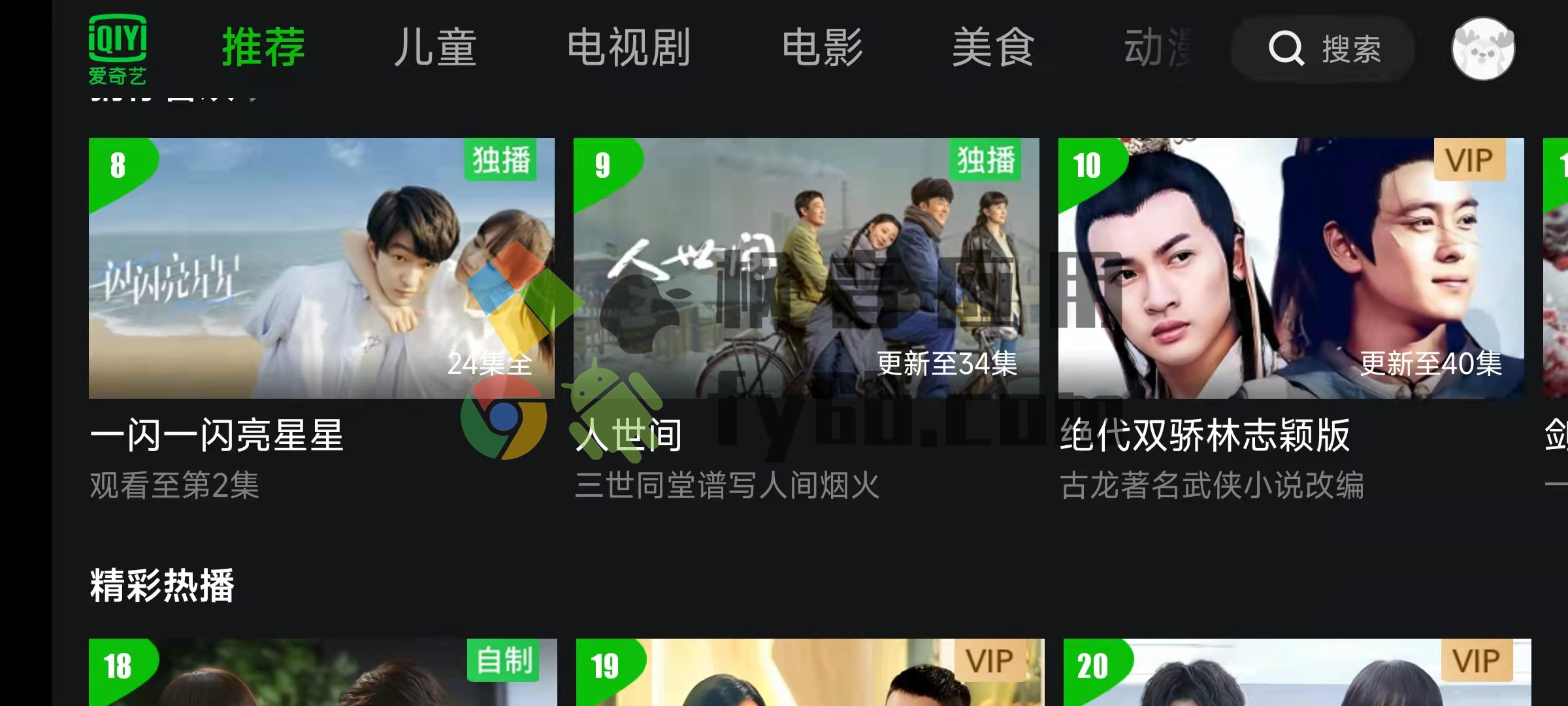Open 一闪一闪亮星星 drama card

(x=321, y=268)
